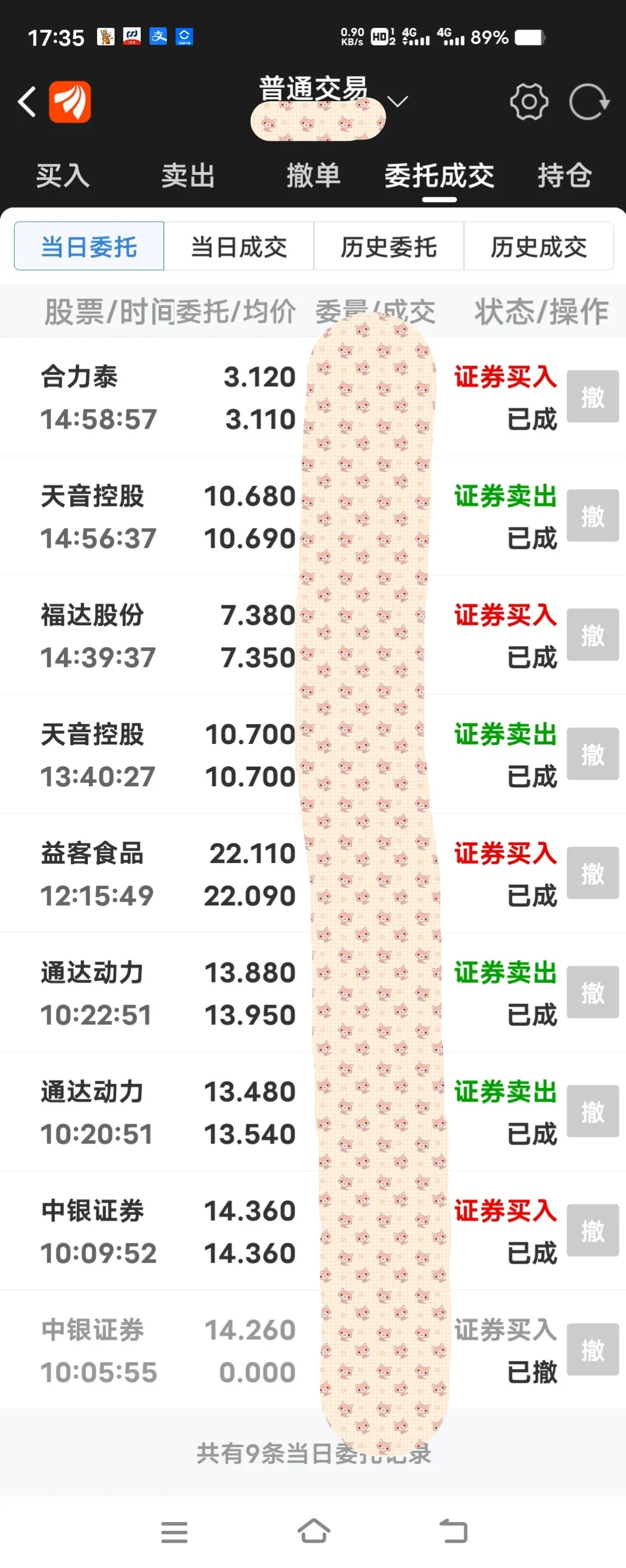Switch to the 撤单 tab
The image size is (626, 1568).
tap(313, 176)
